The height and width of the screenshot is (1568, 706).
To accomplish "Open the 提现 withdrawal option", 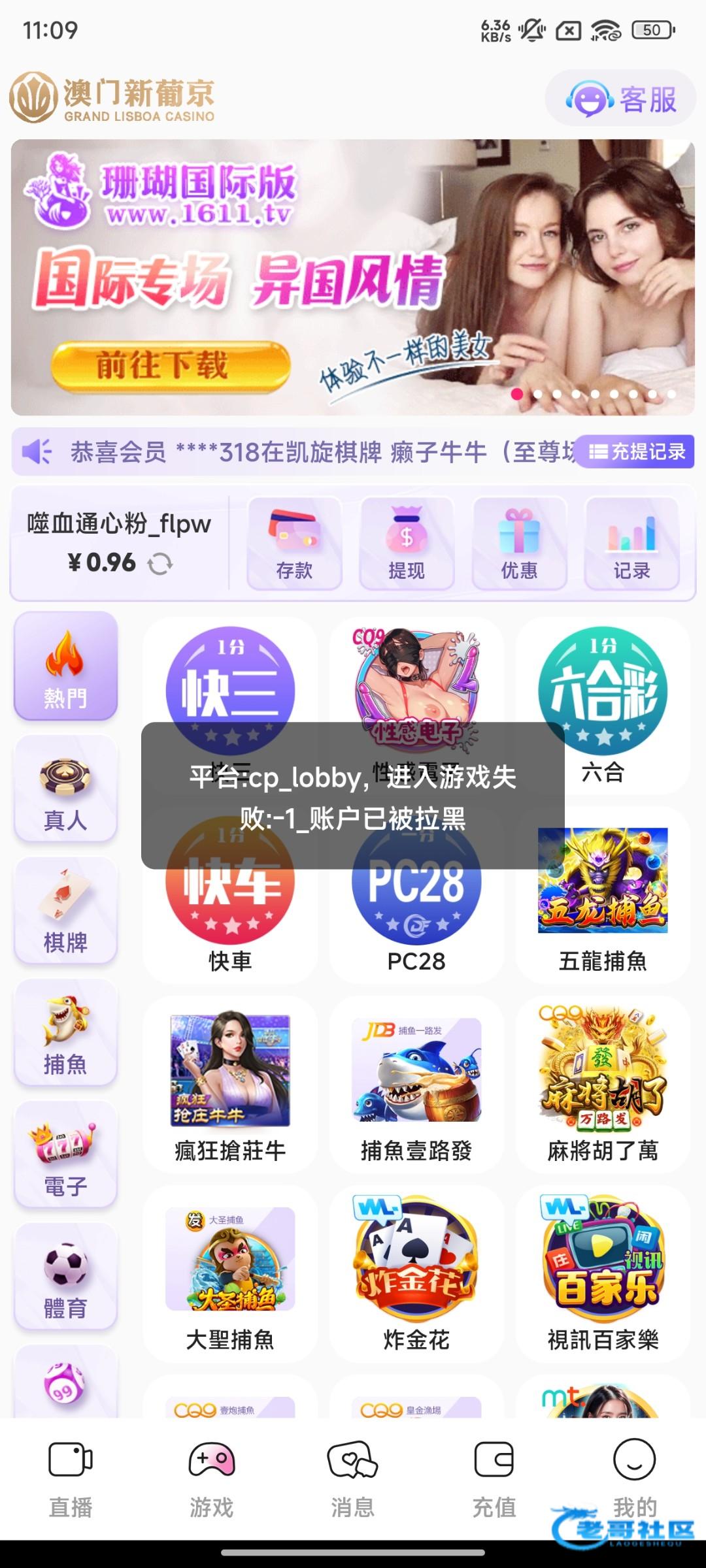I will (x=407, y=544).
